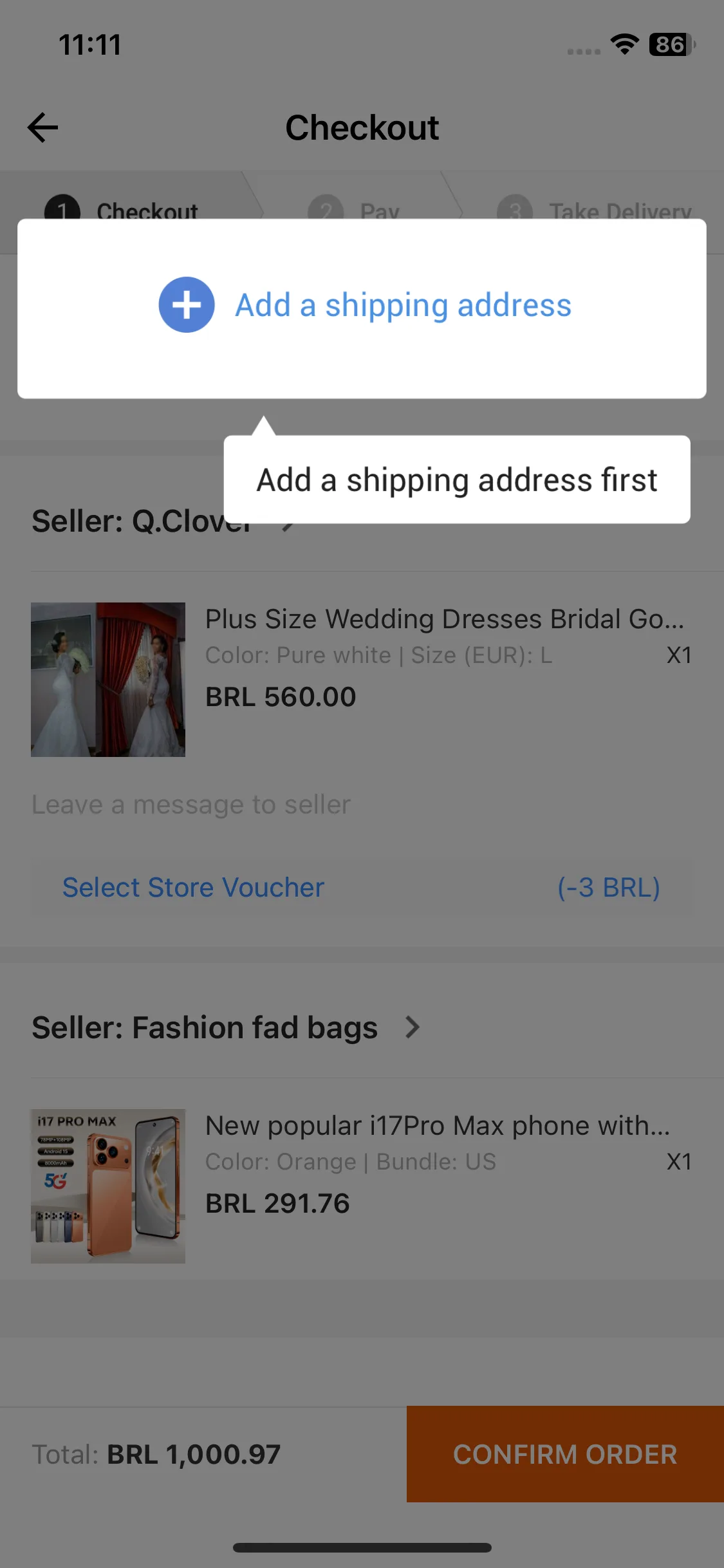Tap the clock showing 11:11
The image size is (724, 1568).
click(88, 45)
